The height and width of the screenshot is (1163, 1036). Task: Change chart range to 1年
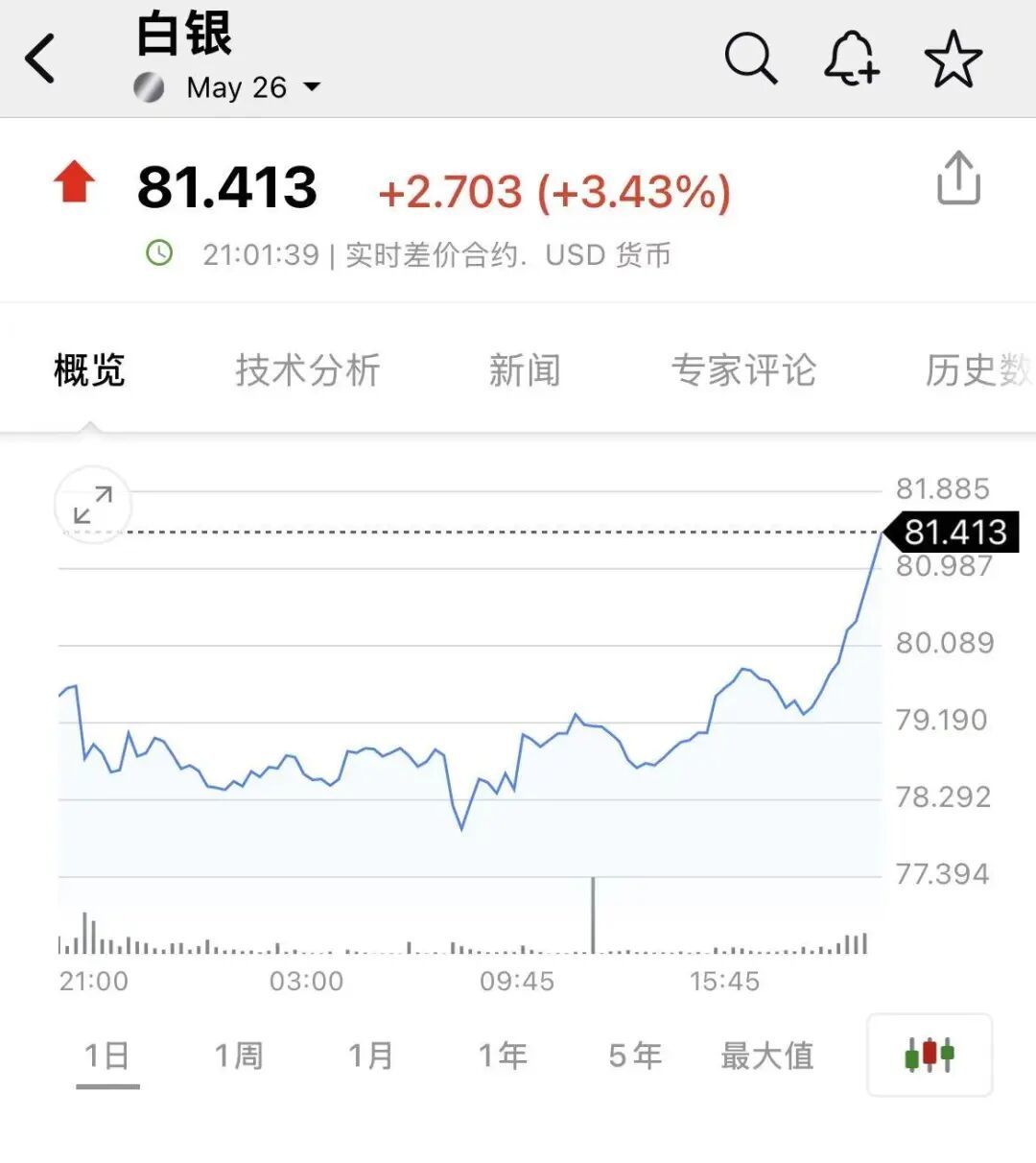[504, 1056]
